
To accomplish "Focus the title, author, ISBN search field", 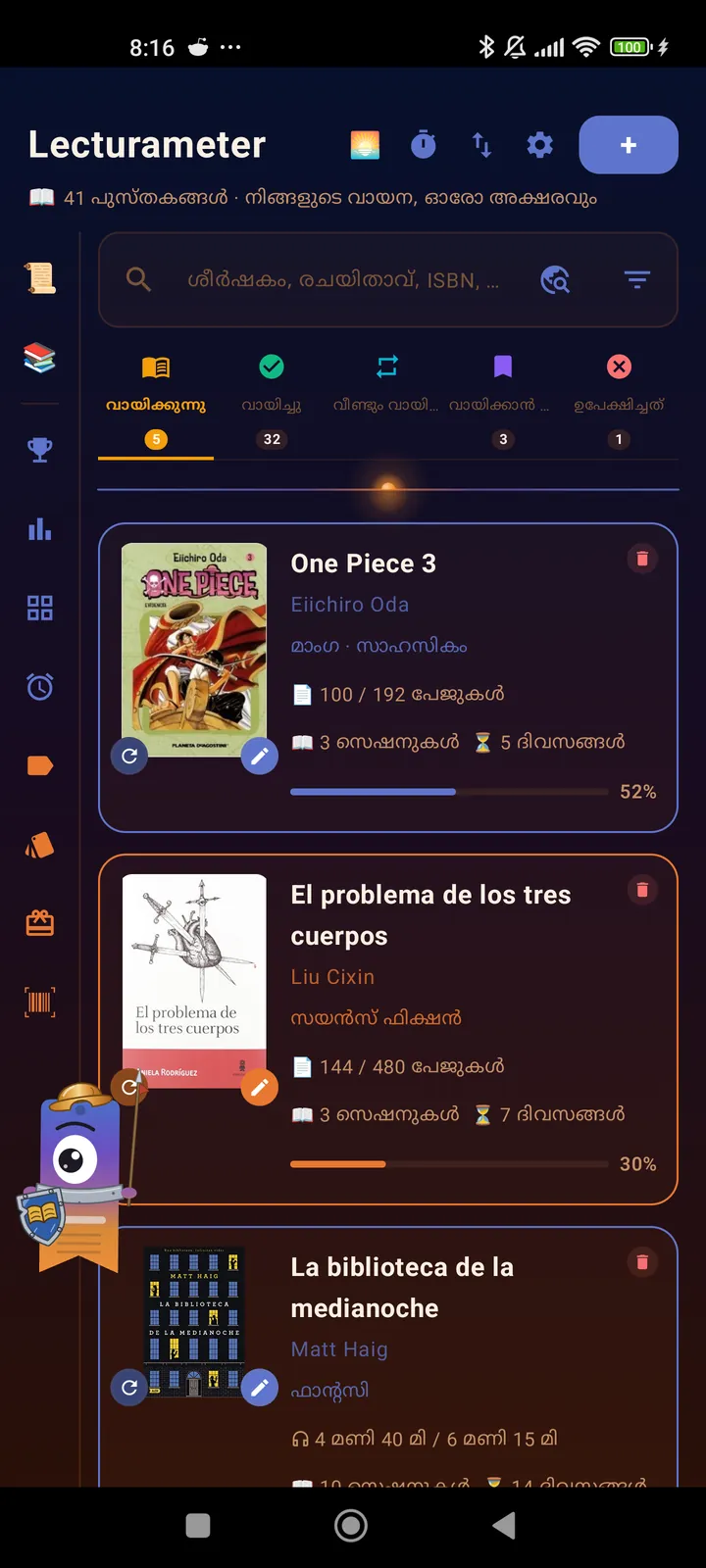I will (x=343, y=280).
